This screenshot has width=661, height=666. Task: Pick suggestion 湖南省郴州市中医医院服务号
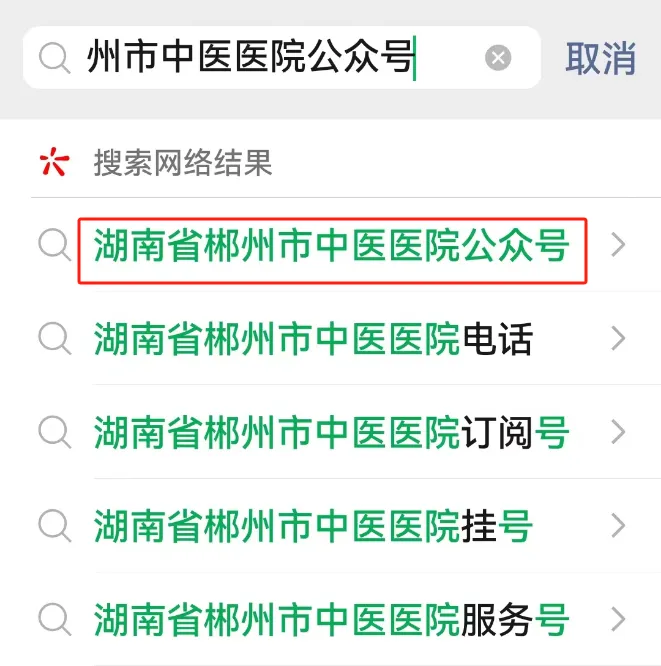pos(330,619)
